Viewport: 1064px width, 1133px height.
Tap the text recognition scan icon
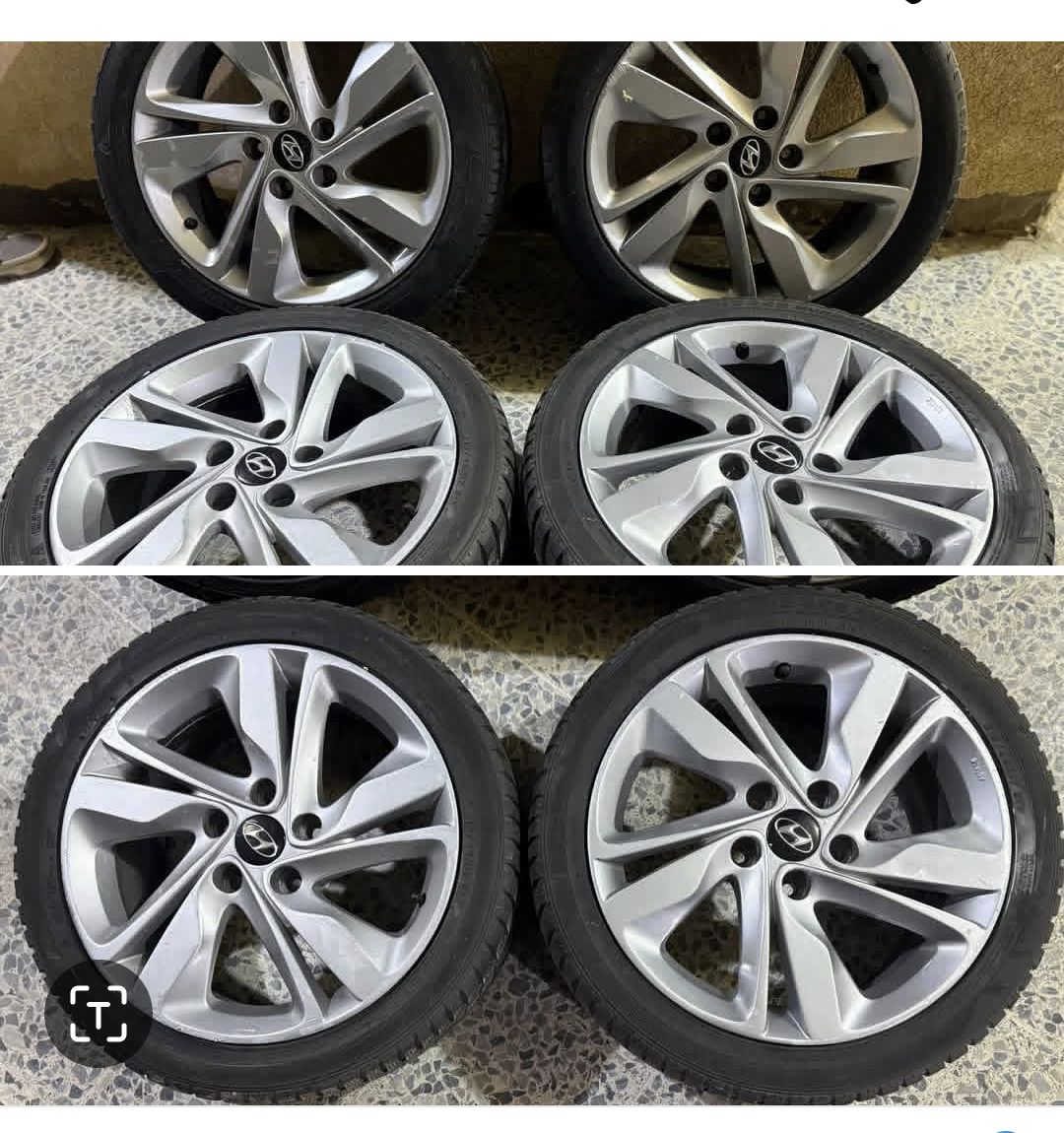pos(99,1014)
